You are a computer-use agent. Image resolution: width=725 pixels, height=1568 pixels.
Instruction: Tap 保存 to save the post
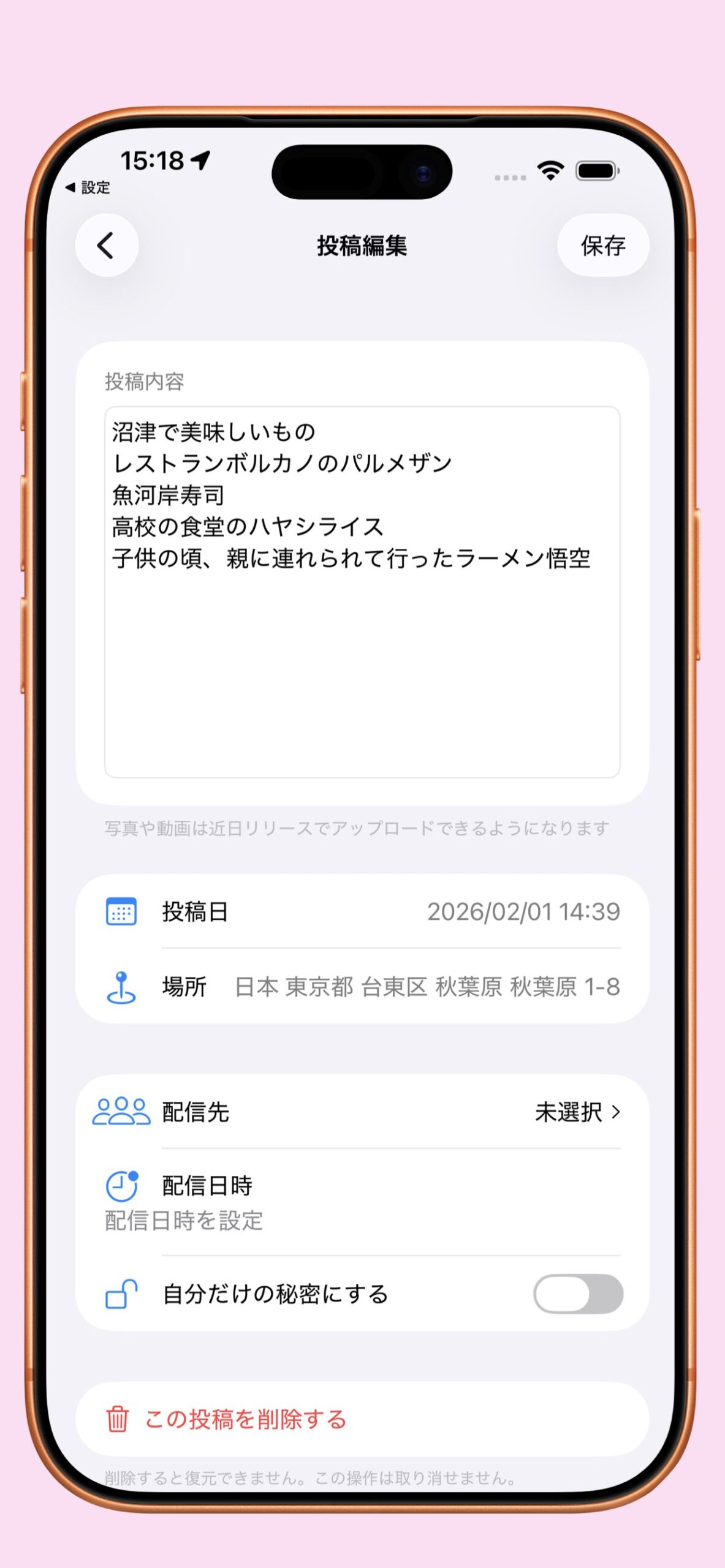602,246
